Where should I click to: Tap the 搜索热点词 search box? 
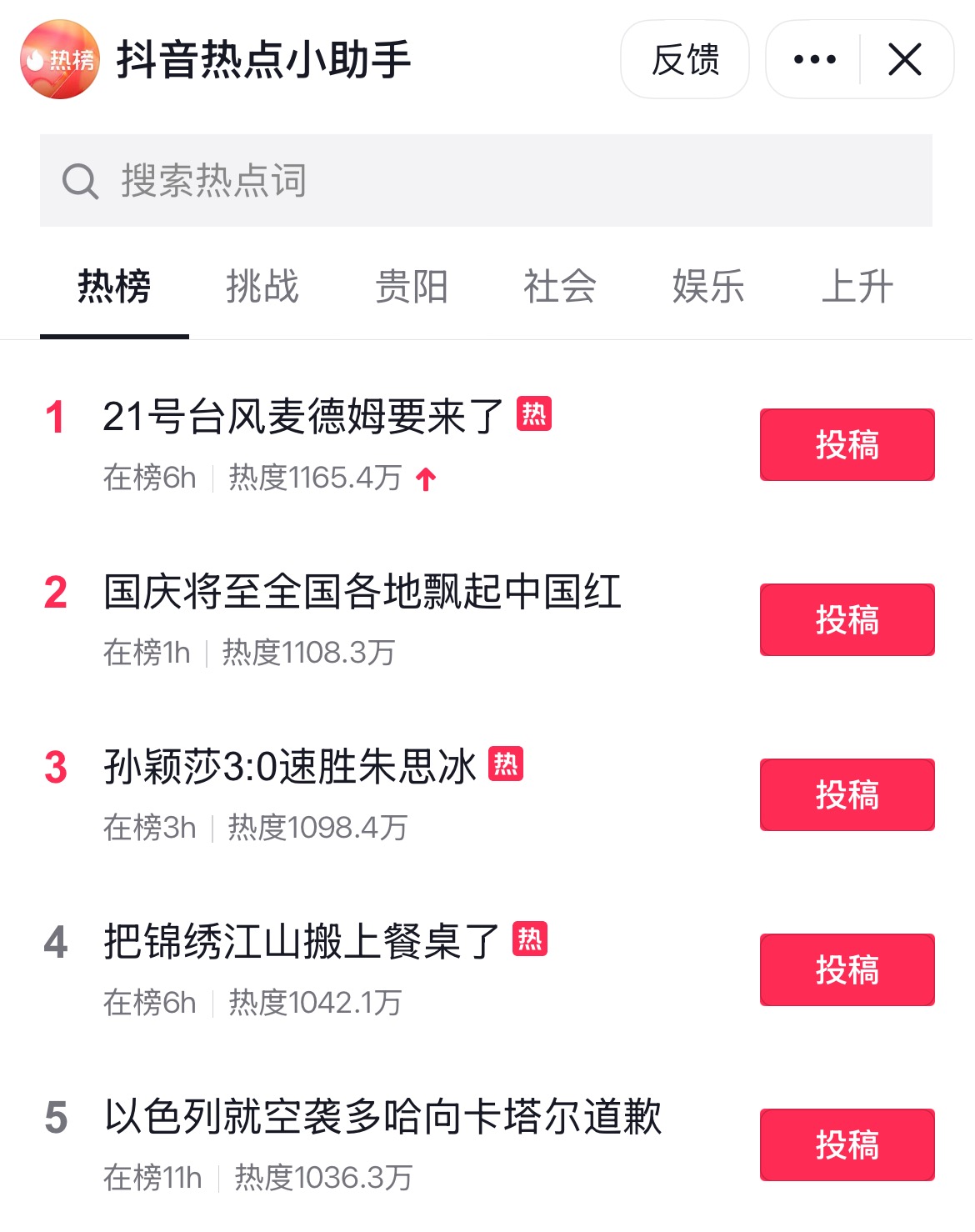486,181
